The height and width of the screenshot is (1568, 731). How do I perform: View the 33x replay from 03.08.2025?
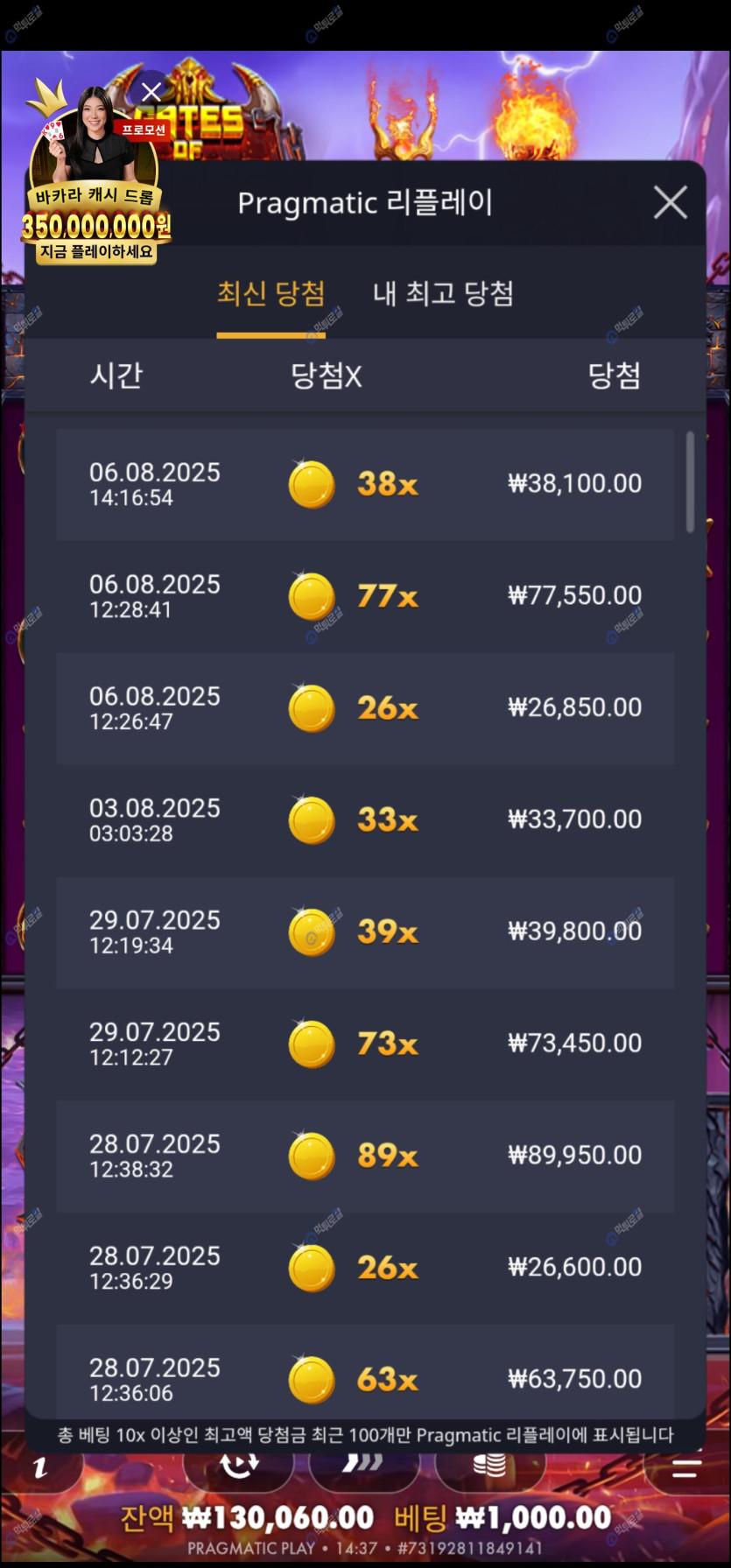(x=365, y=820)
